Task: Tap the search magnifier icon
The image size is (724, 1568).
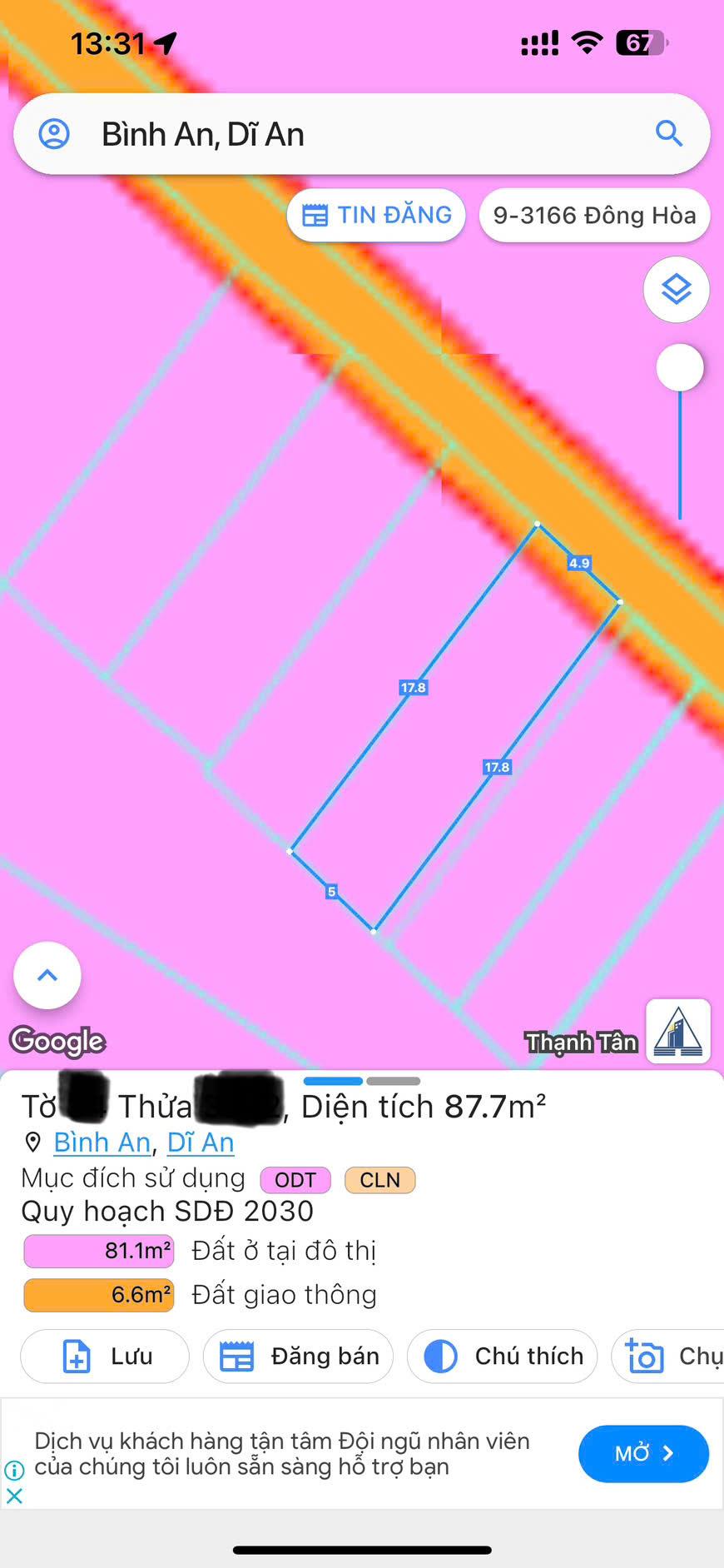Action: pyautogui.click(x=669, y=133)
